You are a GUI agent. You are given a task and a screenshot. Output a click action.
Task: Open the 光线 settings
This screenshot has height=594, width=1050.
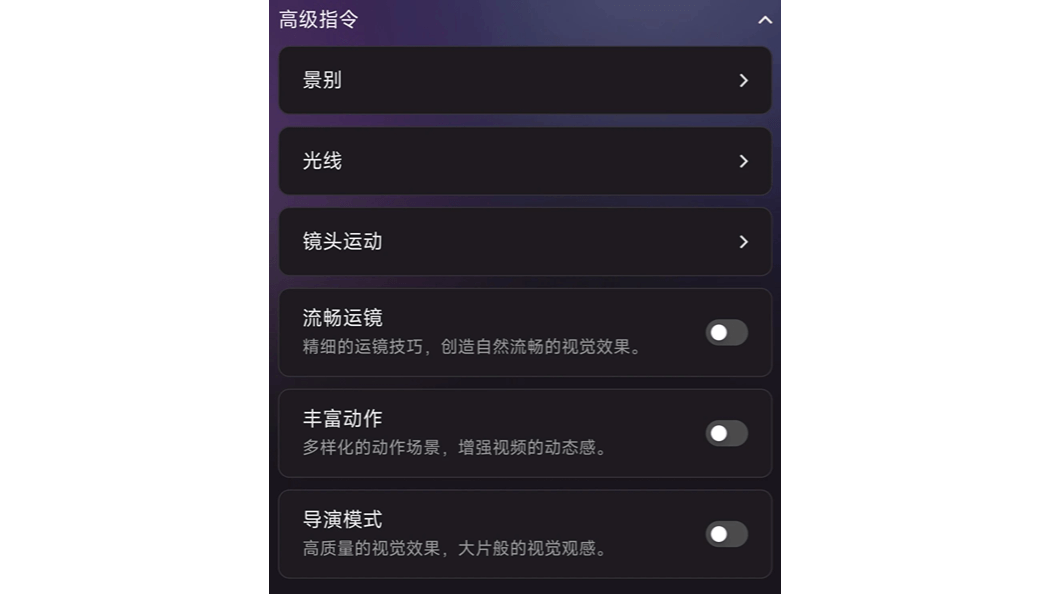coord(524,161)
